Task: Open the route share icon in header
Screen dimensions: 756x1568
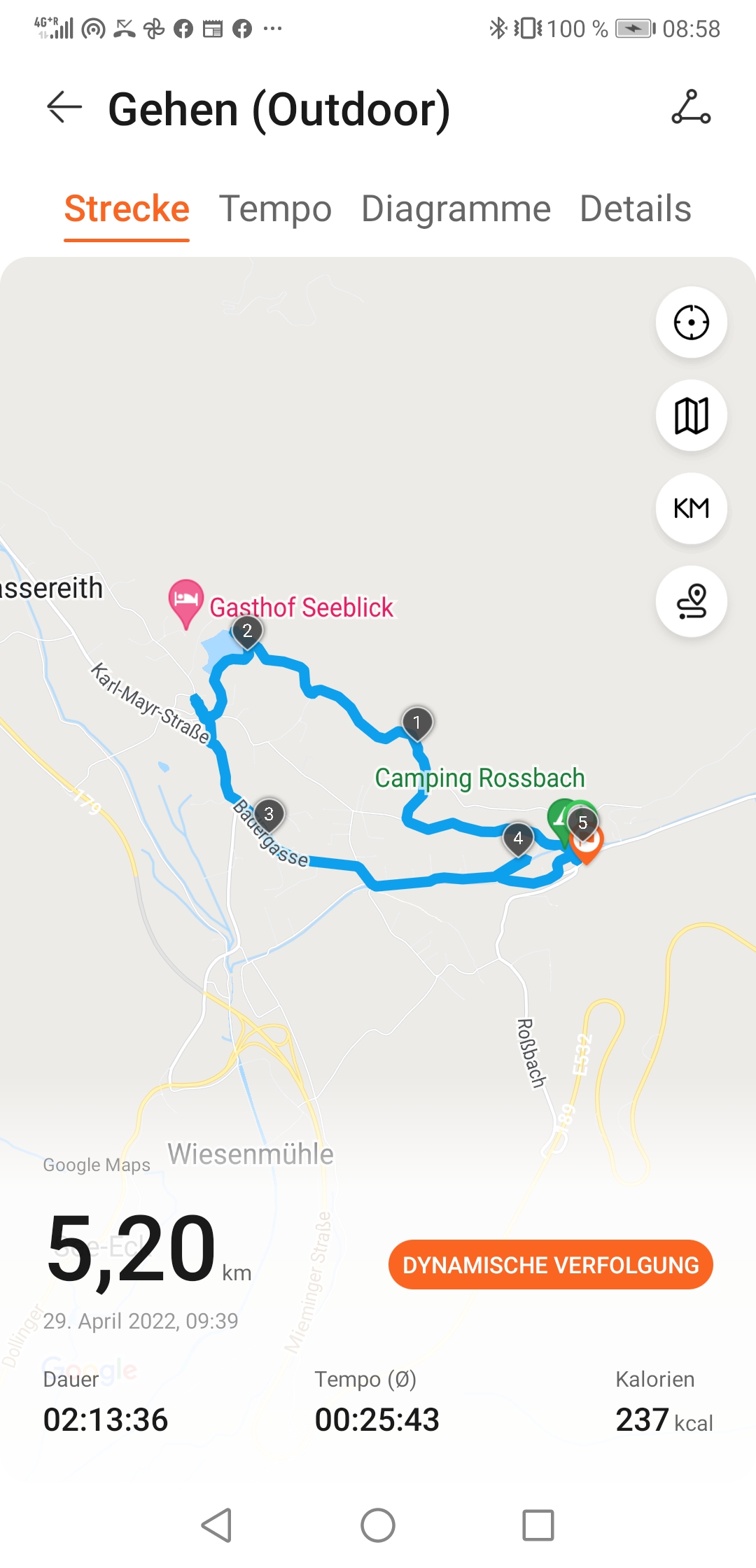Action: [691, 108]
